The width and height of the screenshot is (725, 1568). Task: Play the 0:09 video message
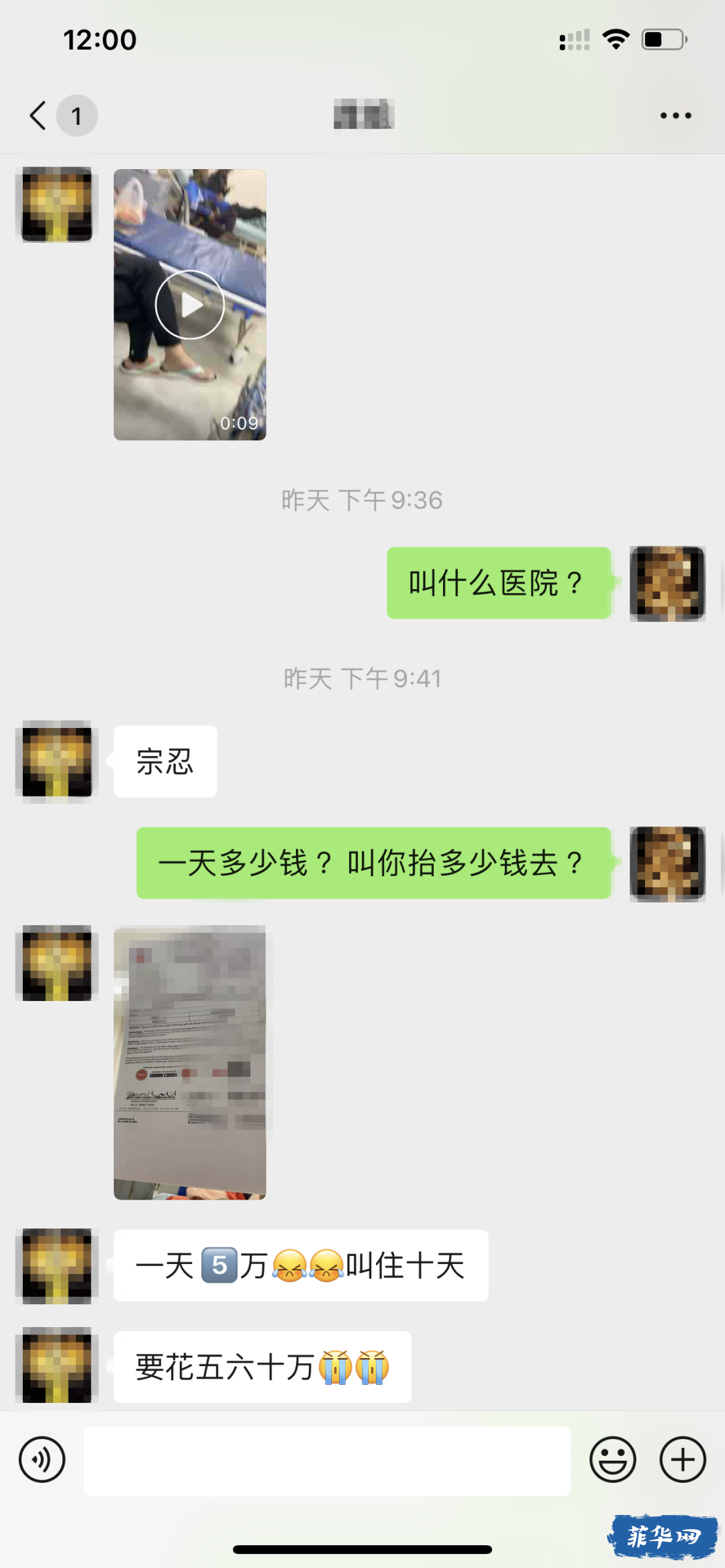190,305
